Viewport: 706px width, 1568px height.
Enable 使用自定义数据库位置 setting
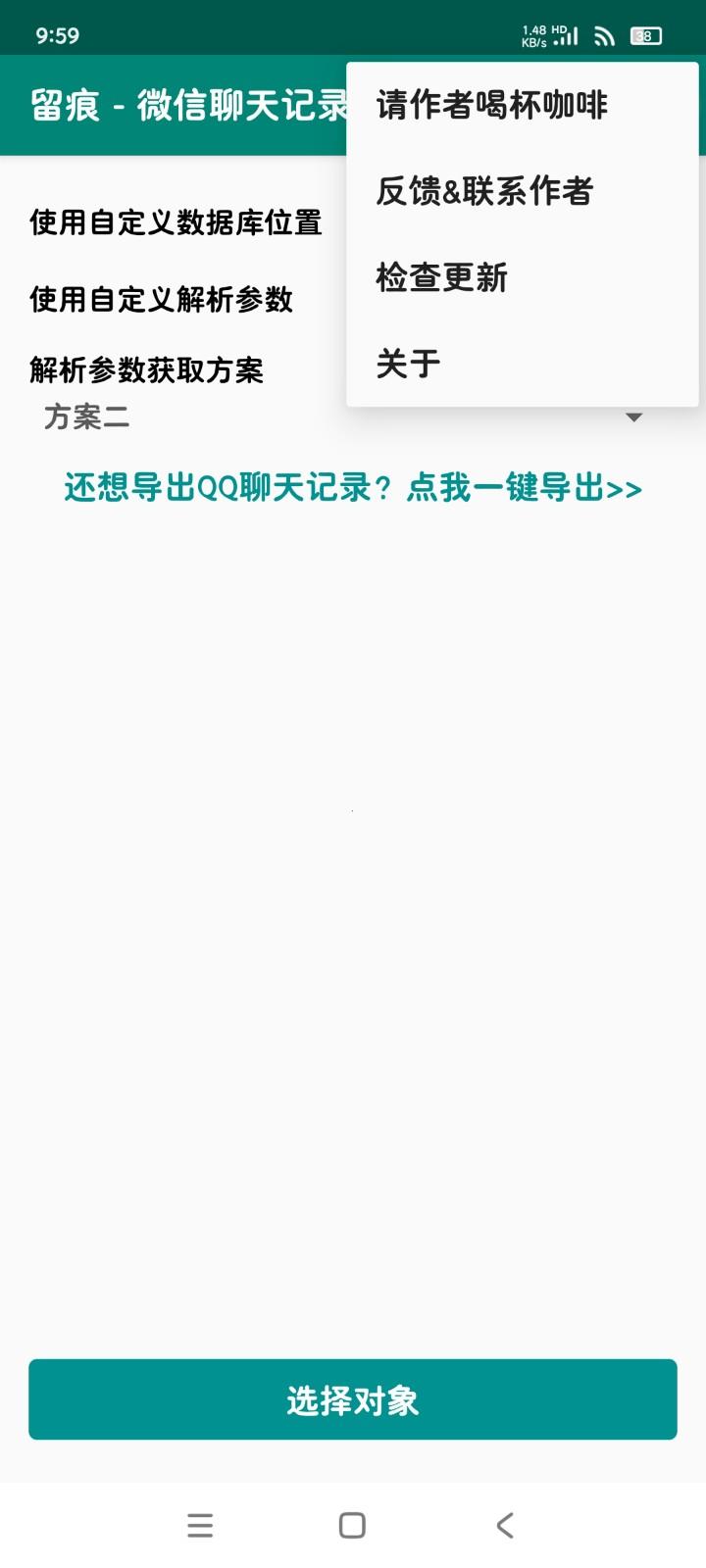coord(175,222)
